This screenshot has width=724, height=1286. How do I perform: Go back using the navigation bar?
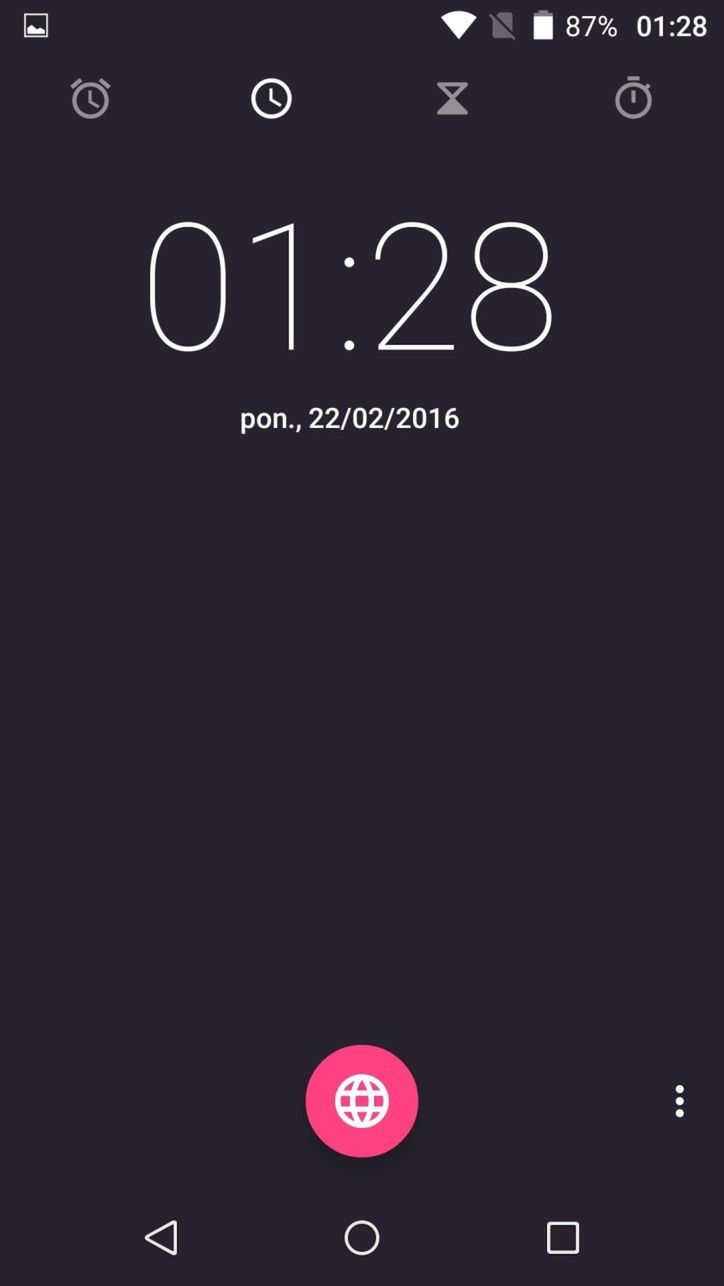[x=161, y=1238]
